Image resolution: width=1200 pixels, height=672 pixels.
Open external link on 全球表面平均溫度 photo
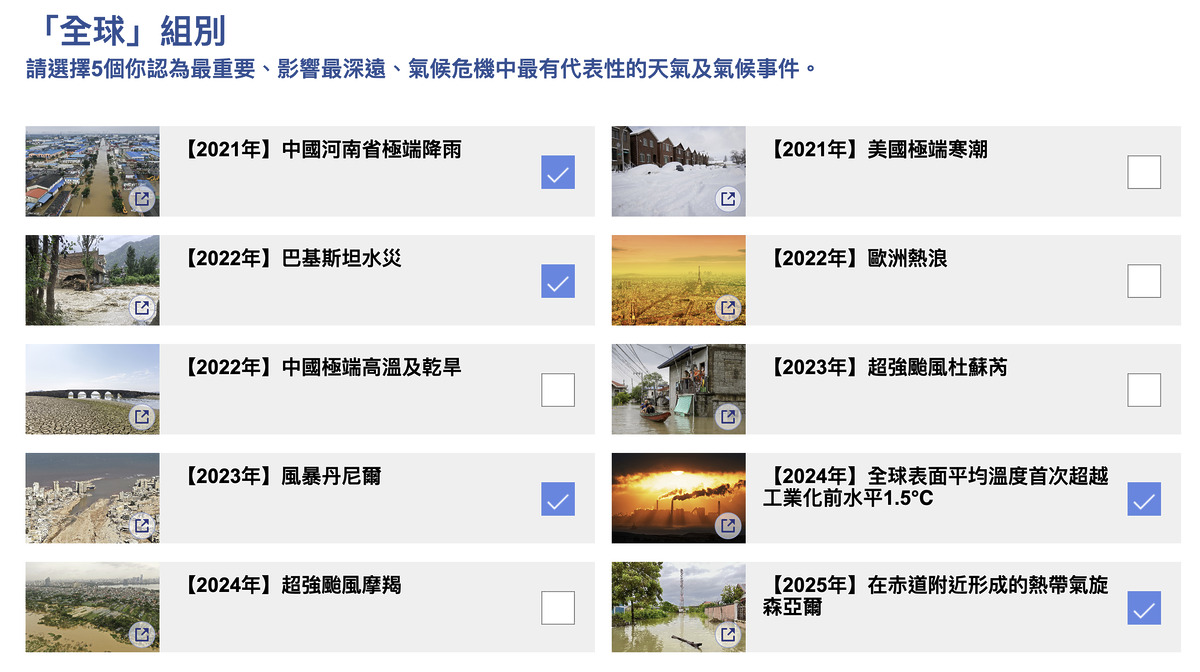point(728,526)
